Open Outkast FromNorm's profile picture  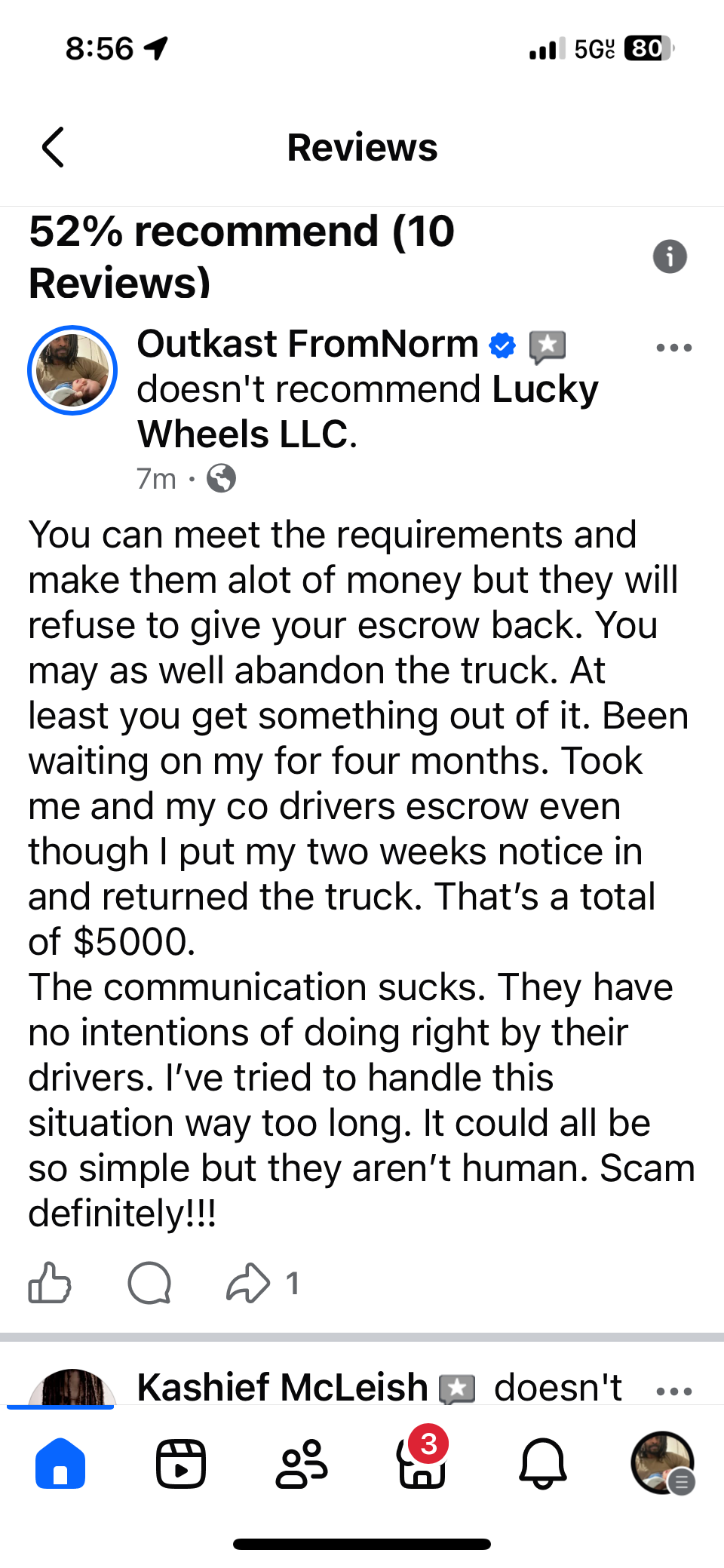72,370
